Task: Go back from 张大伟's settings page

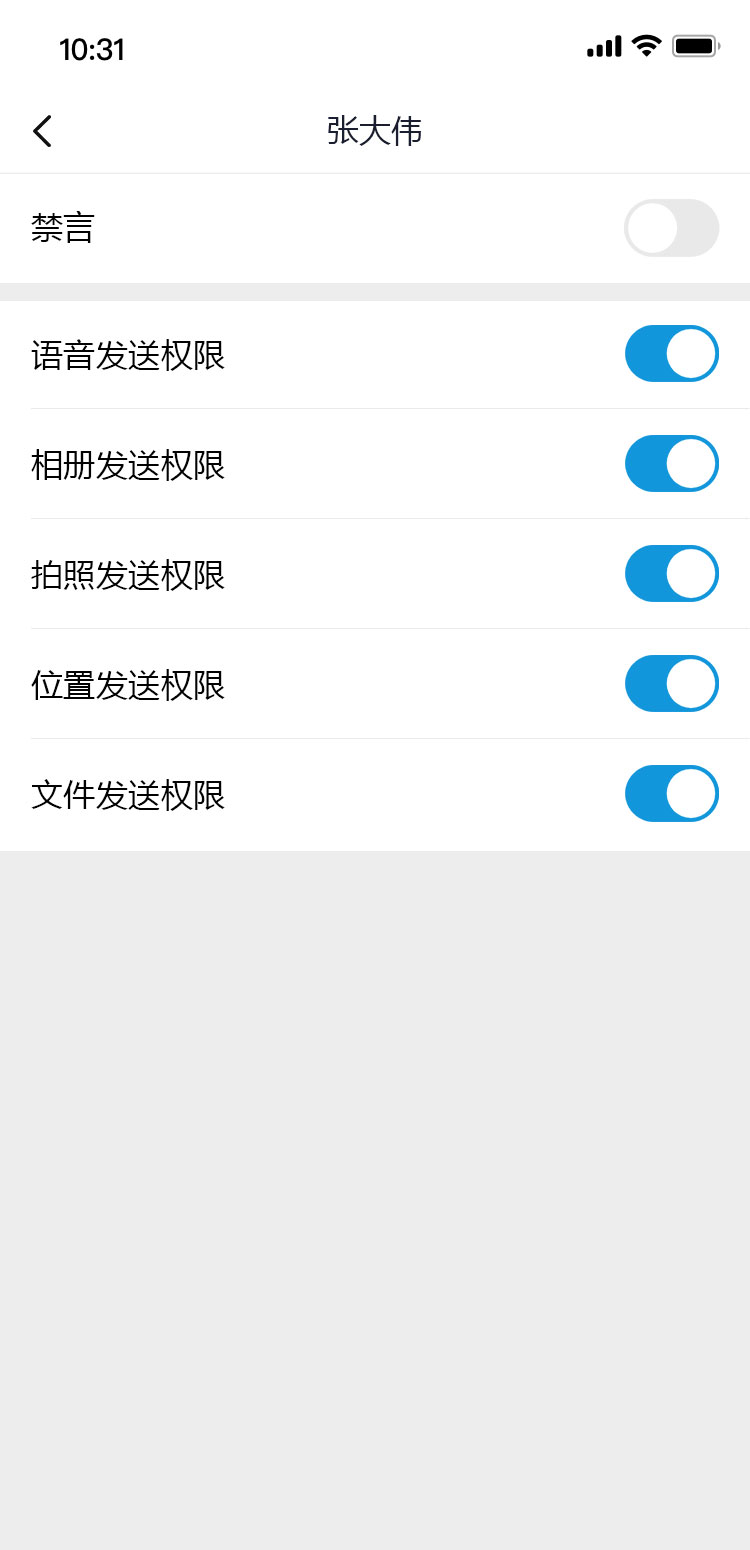Action: [42, 131]
